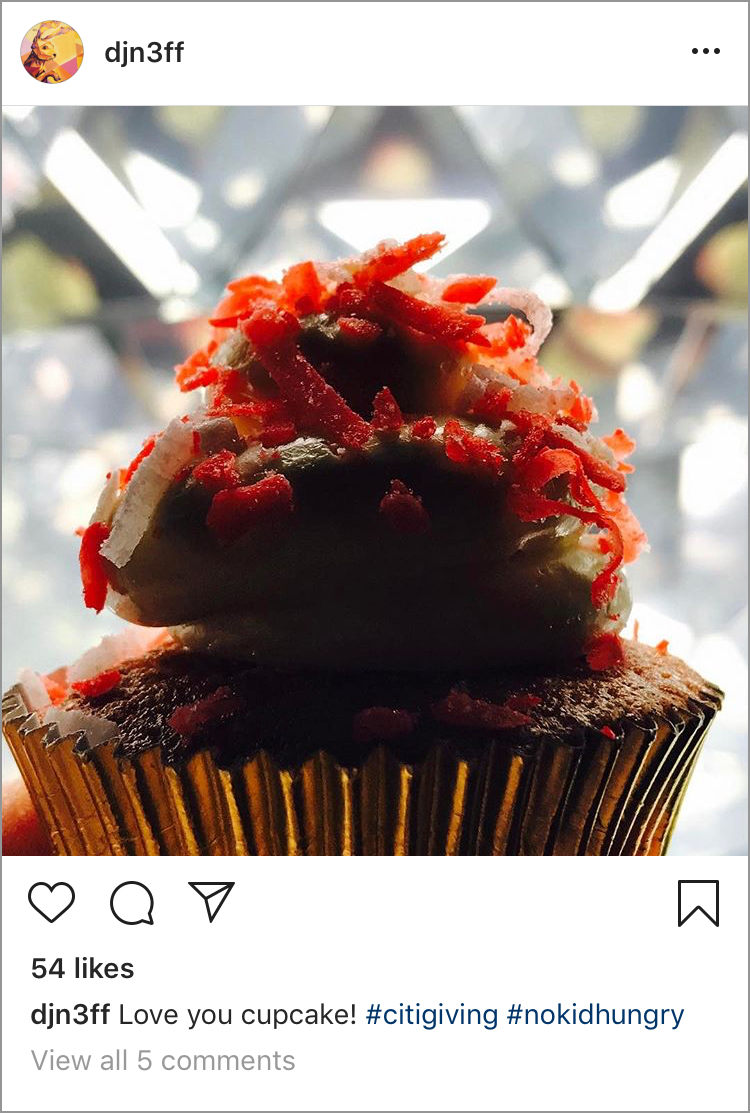Screen dimensions: 750x1113
Task: Open djn3ff's profile picture
Action: [x=52, y=52]
